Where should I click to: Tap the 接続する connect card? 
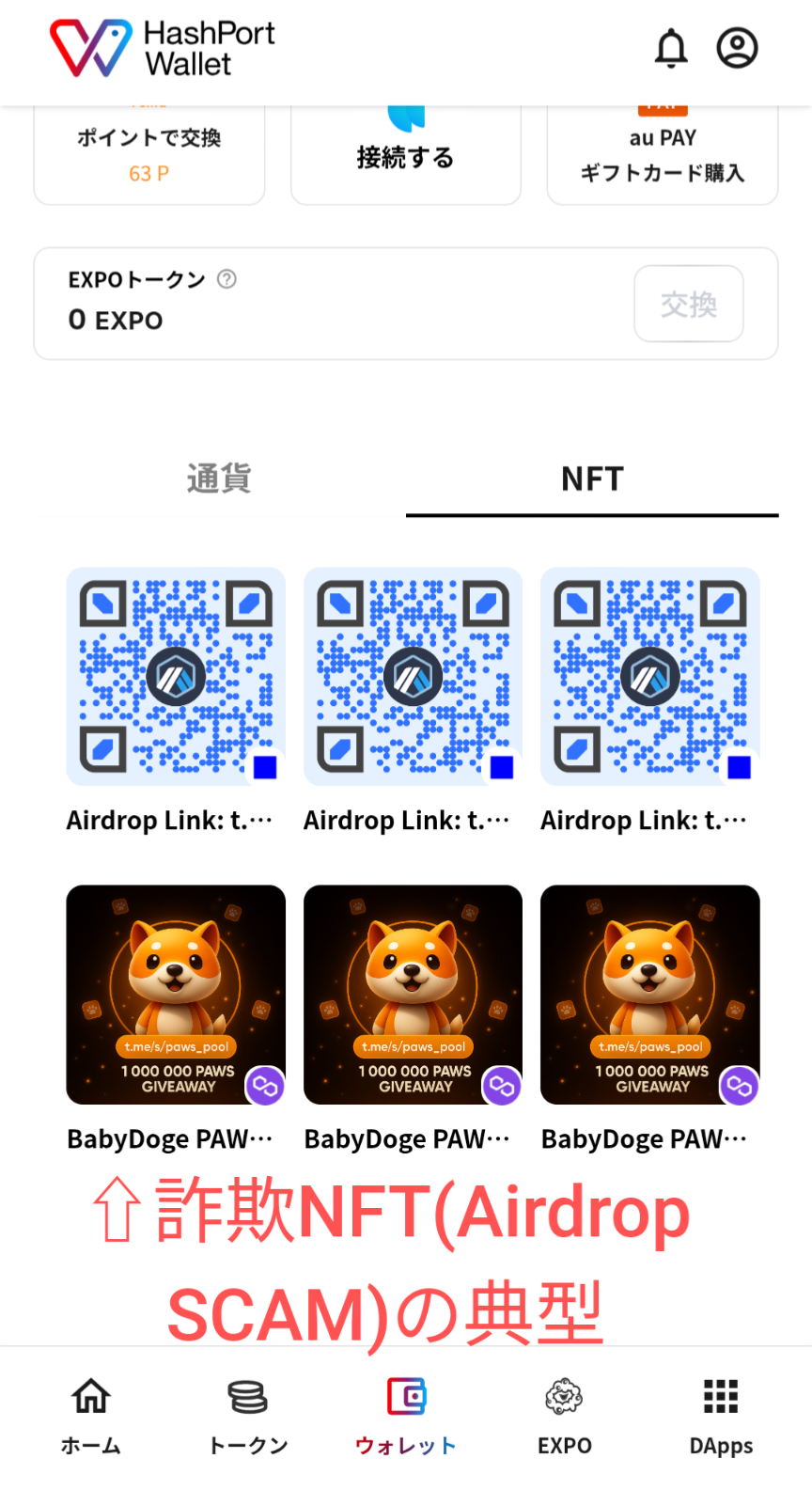tap(405, 150)
